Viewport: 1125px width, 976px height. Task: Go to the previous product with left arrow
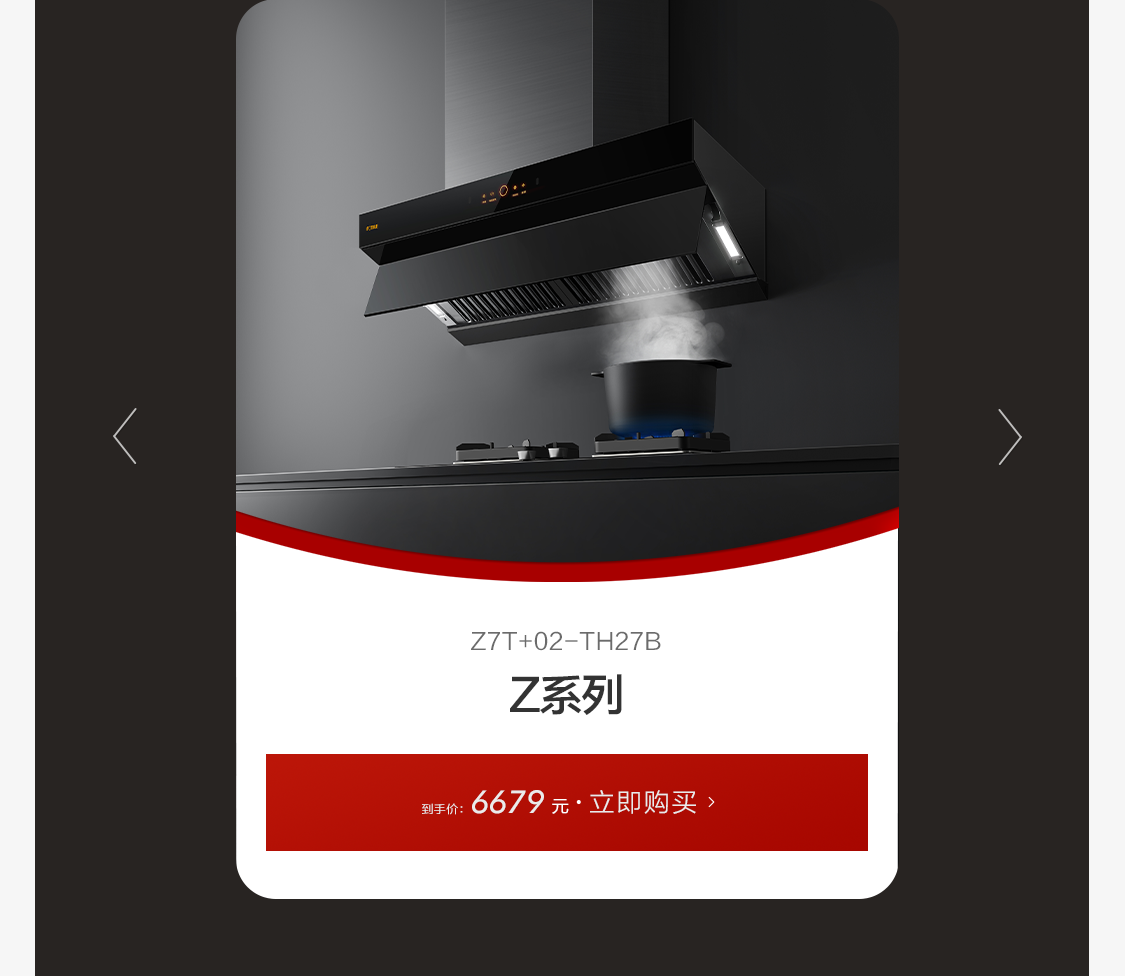125,436
